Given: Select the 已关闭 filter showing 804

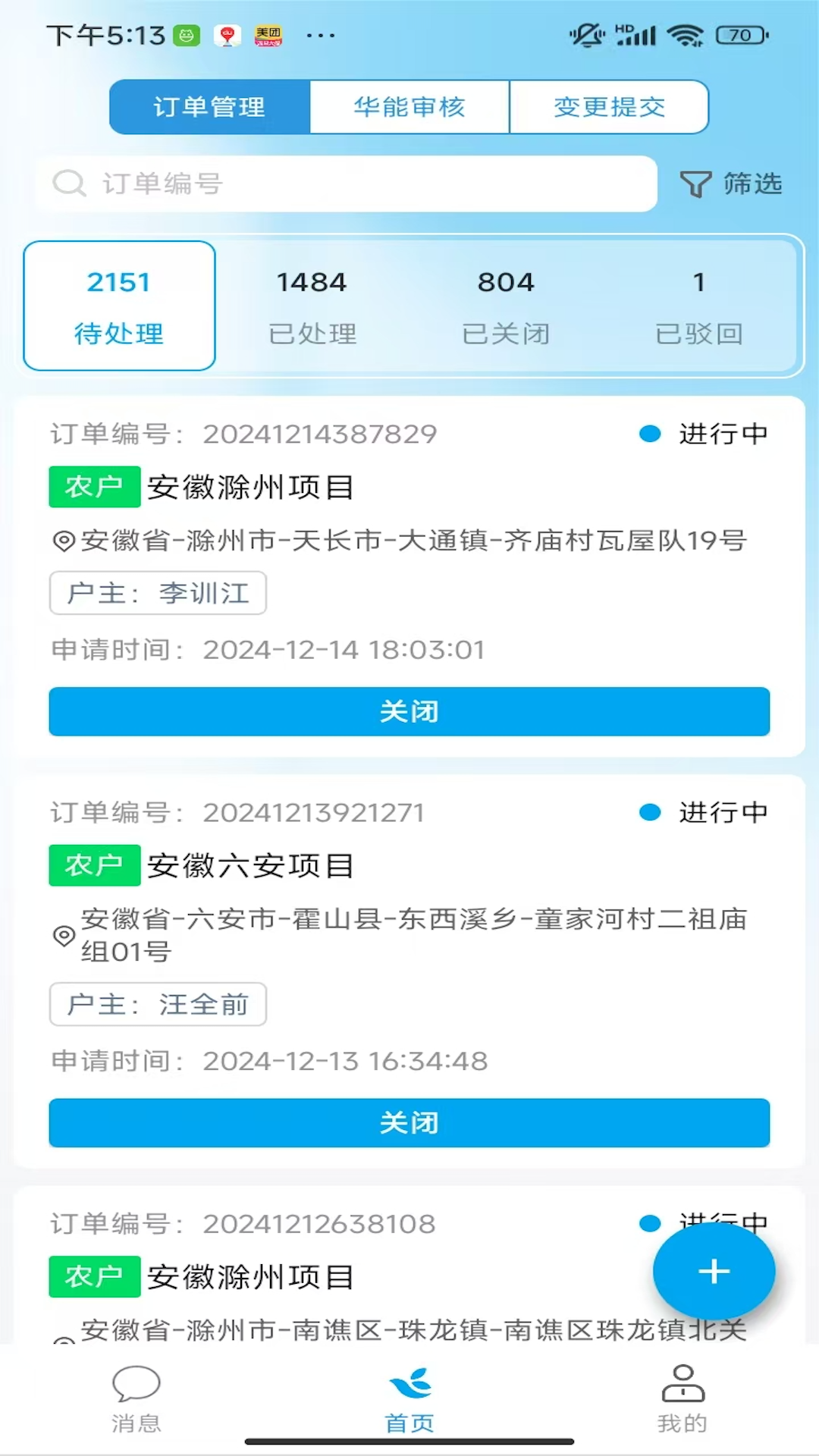Looking at the screenshot, I should [x=507, y=307].
